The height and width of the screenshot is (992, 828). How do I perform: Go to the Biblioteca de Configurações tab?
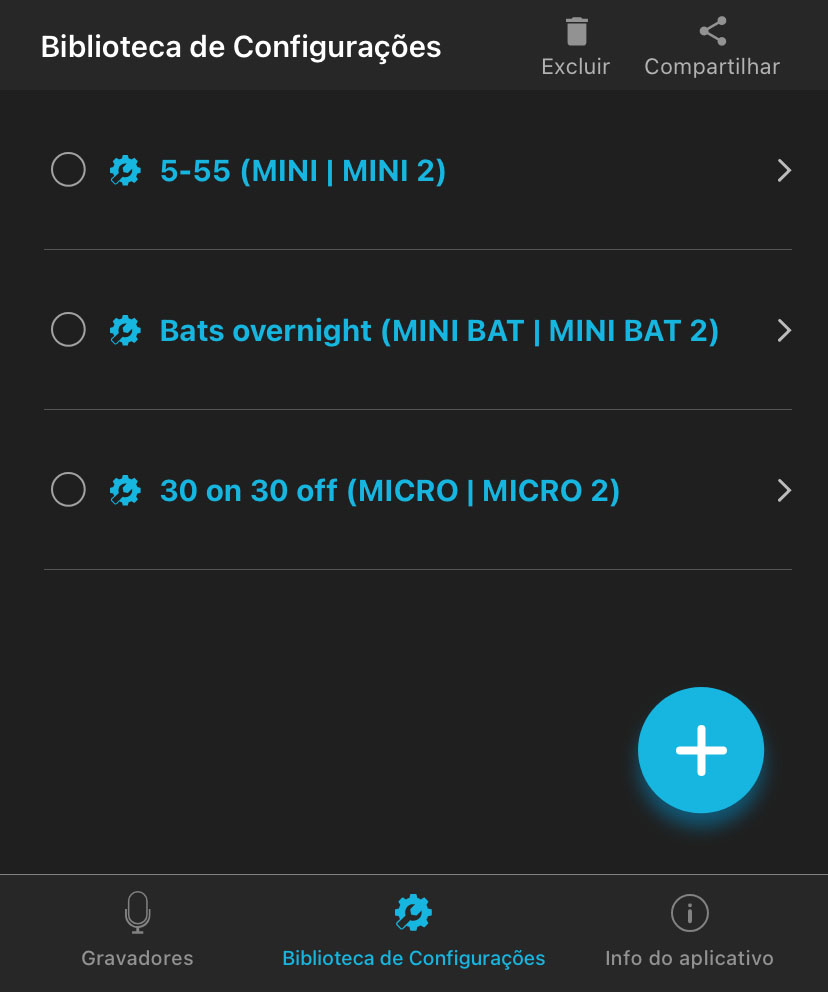click(413, 931)
